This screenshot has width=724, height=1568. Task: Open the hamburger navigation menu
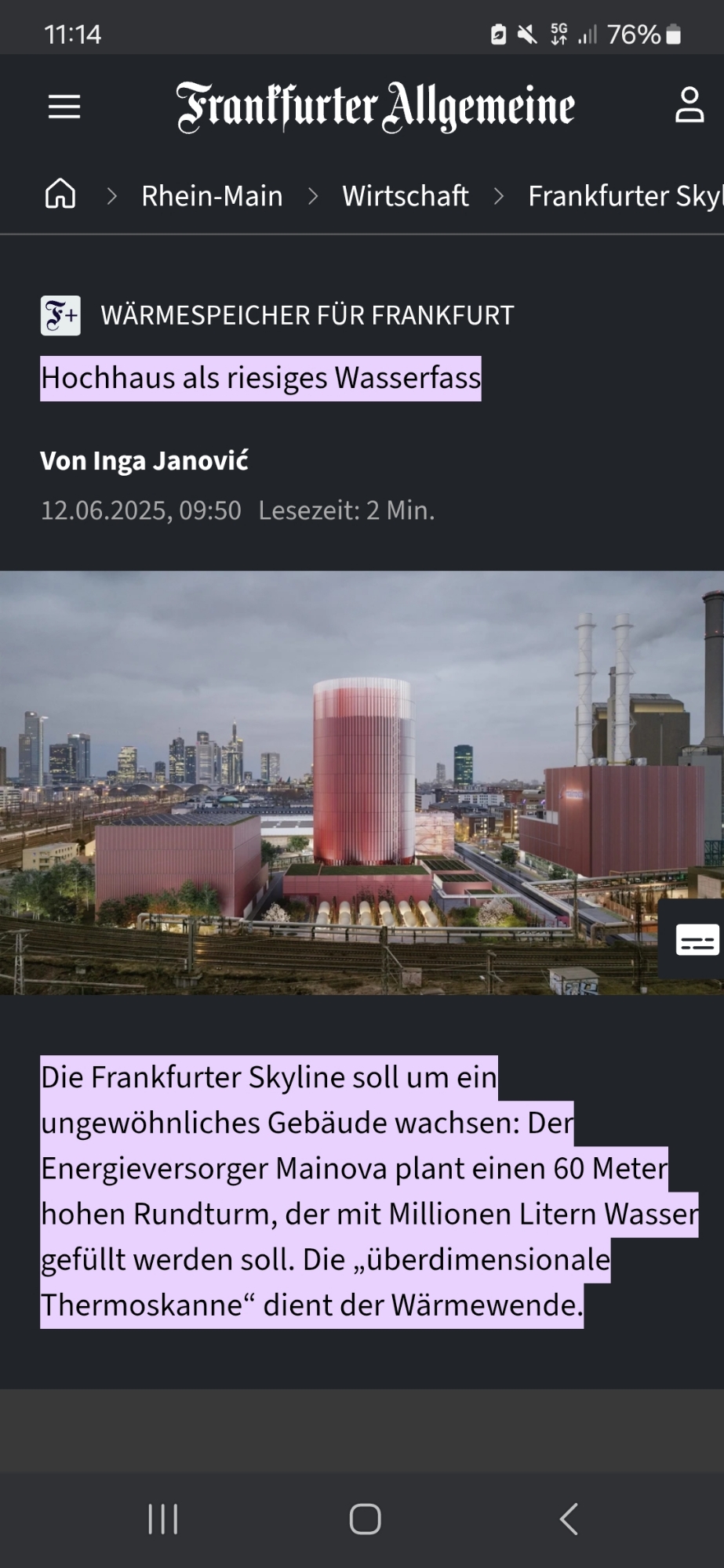point(64,107)
